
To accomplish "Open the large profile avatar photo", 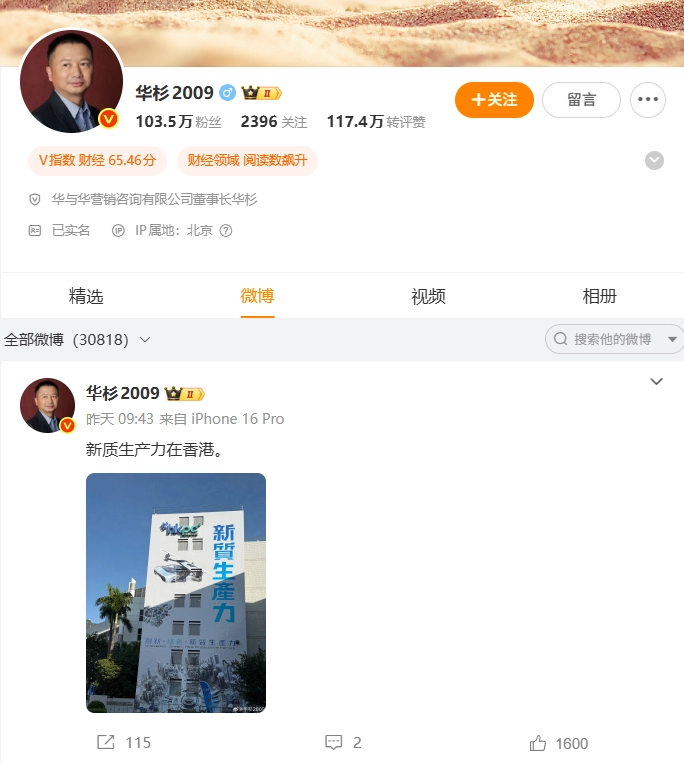I will [x=71, y=81].
